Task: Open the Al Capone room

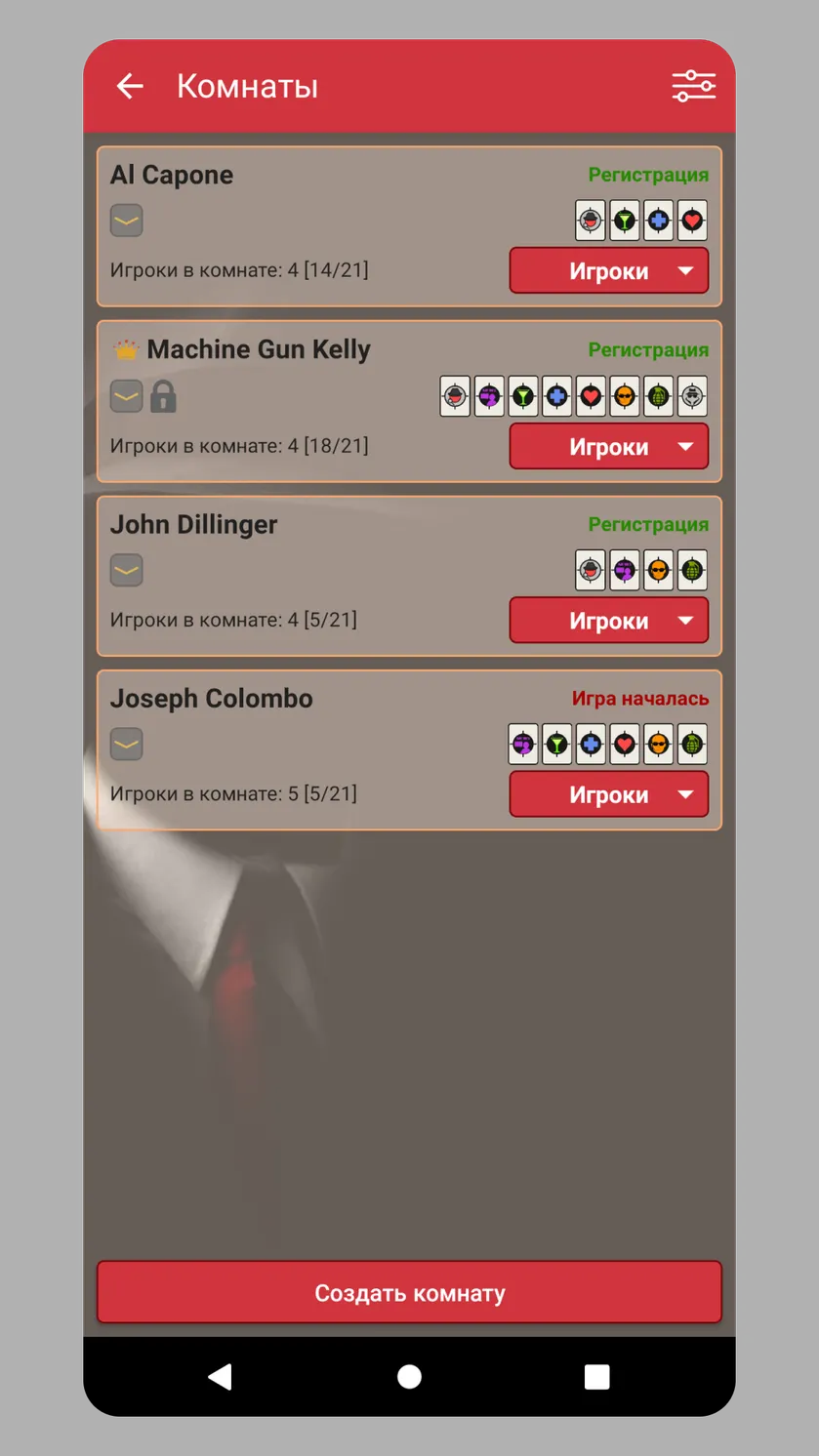Action: click(409, 226)
